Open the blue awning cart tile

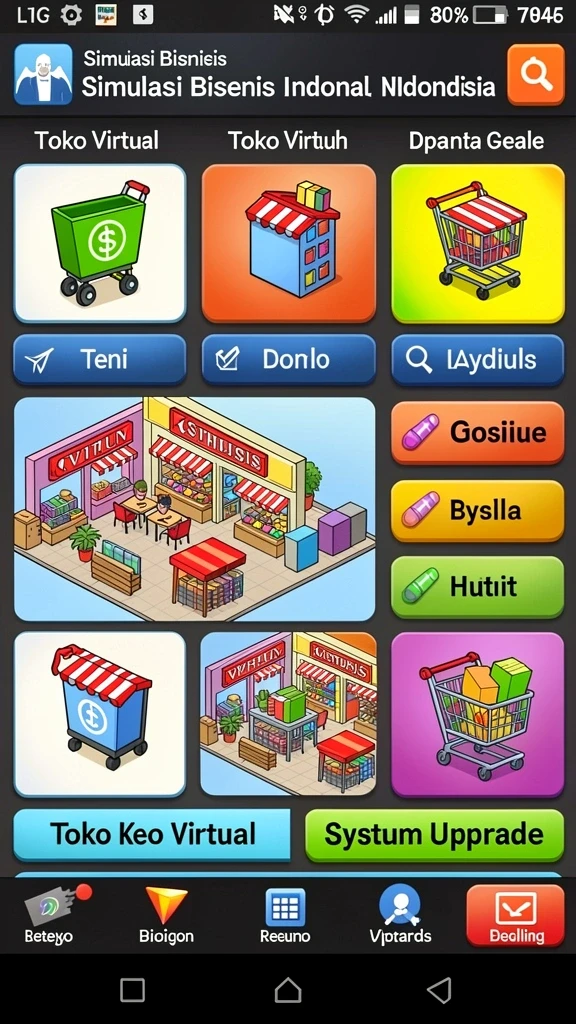100,714
